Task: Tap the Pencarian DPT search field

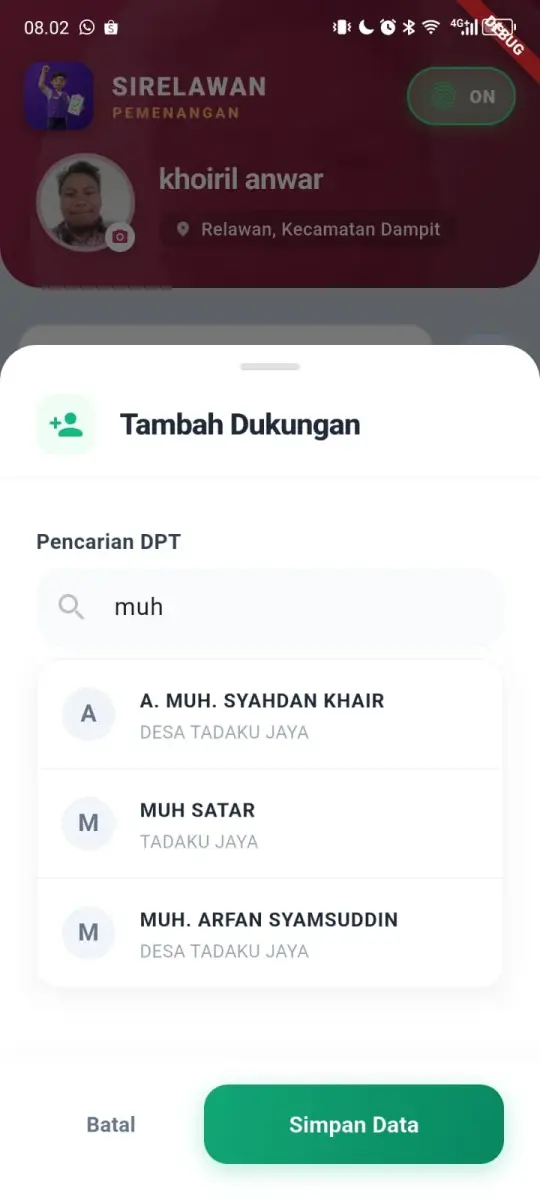Action: coord(270,607)
